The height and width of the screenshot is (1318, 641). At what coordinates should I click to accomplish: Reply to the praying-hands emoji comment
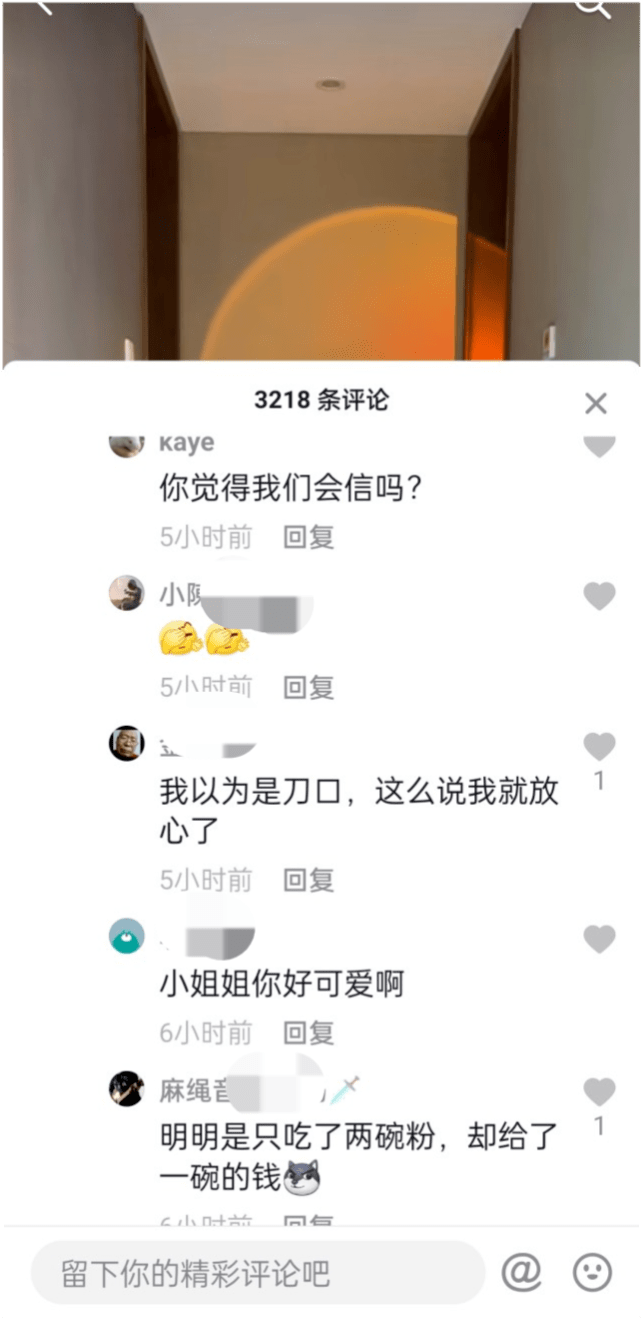tap(308, 687)
